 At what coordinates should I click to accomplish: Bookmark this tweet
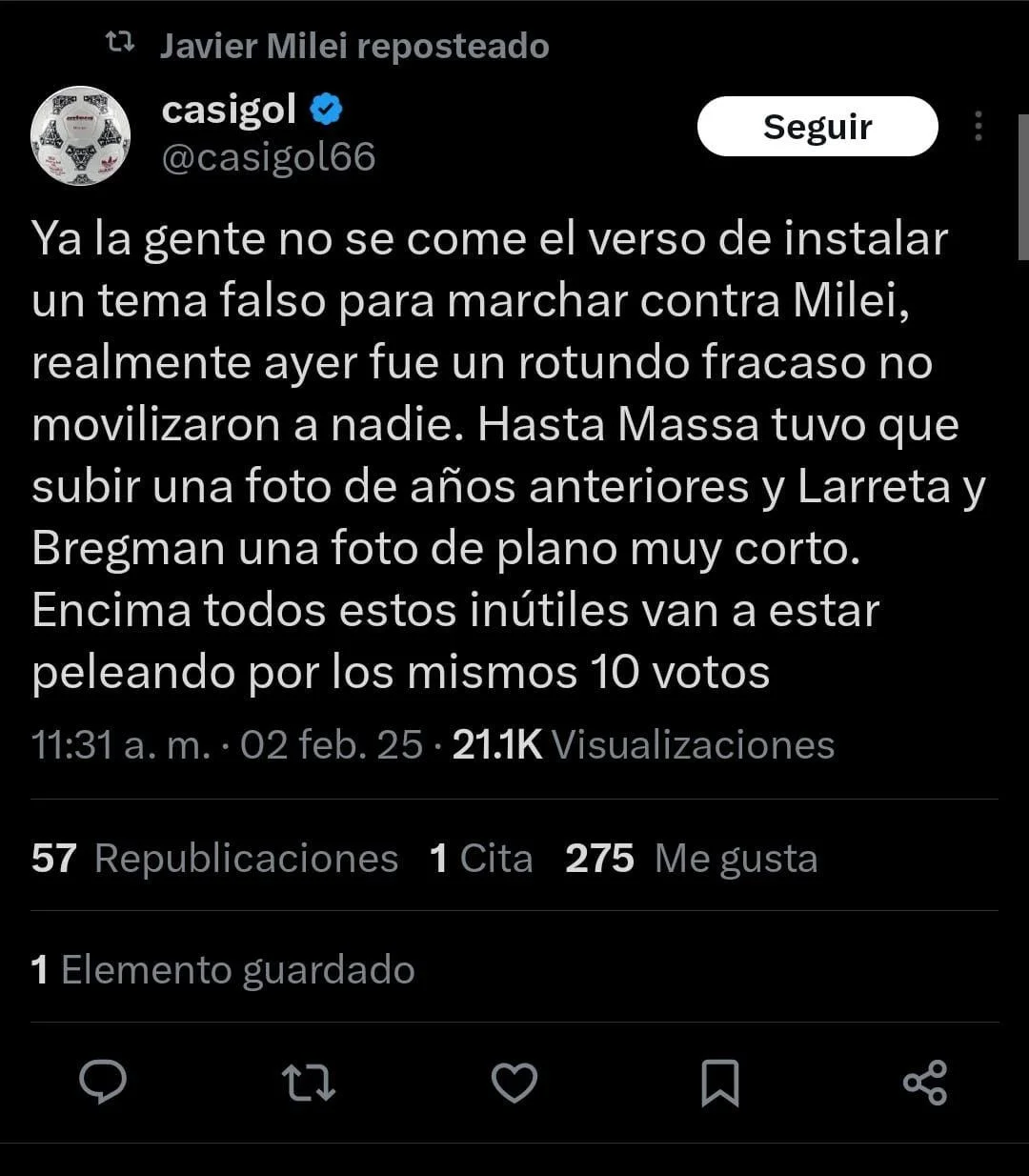point(719,1084)
